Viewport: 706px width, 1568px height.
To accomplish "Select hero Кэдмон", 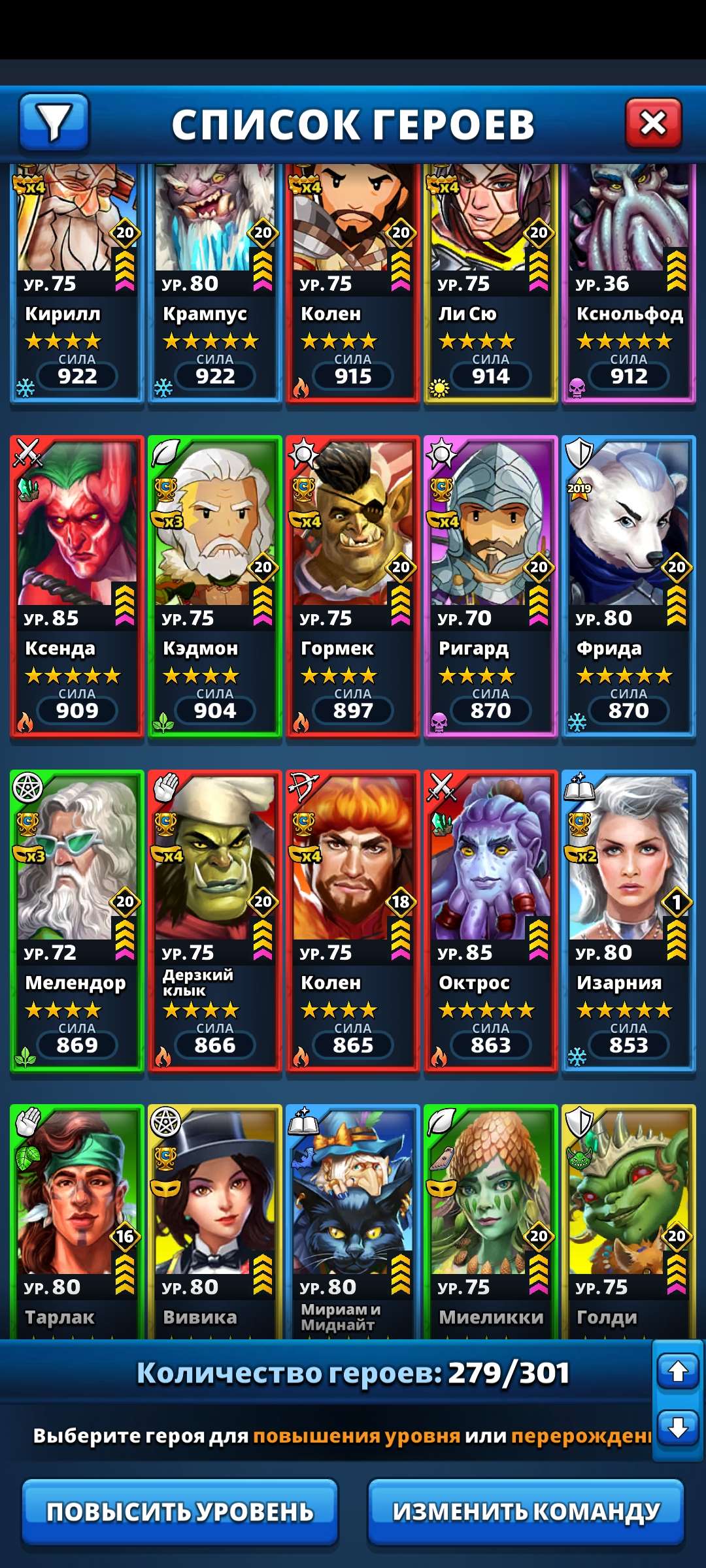I will pyautogui.click(x=215, y=586).
